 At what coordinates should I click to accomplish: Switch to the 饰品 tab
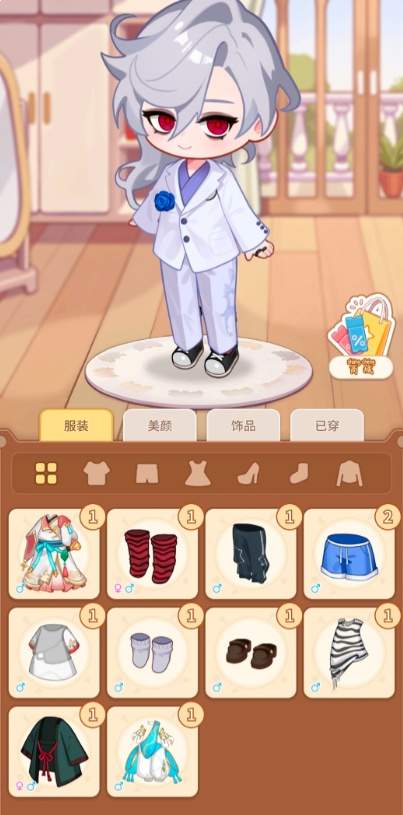pos(243,426)
